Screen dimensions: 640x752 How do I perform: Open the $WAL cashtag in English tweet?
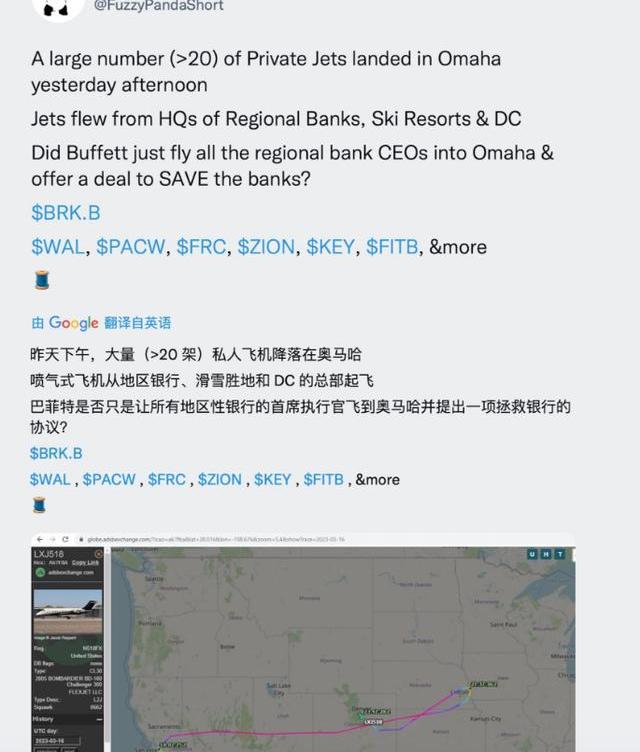[58, 247]
